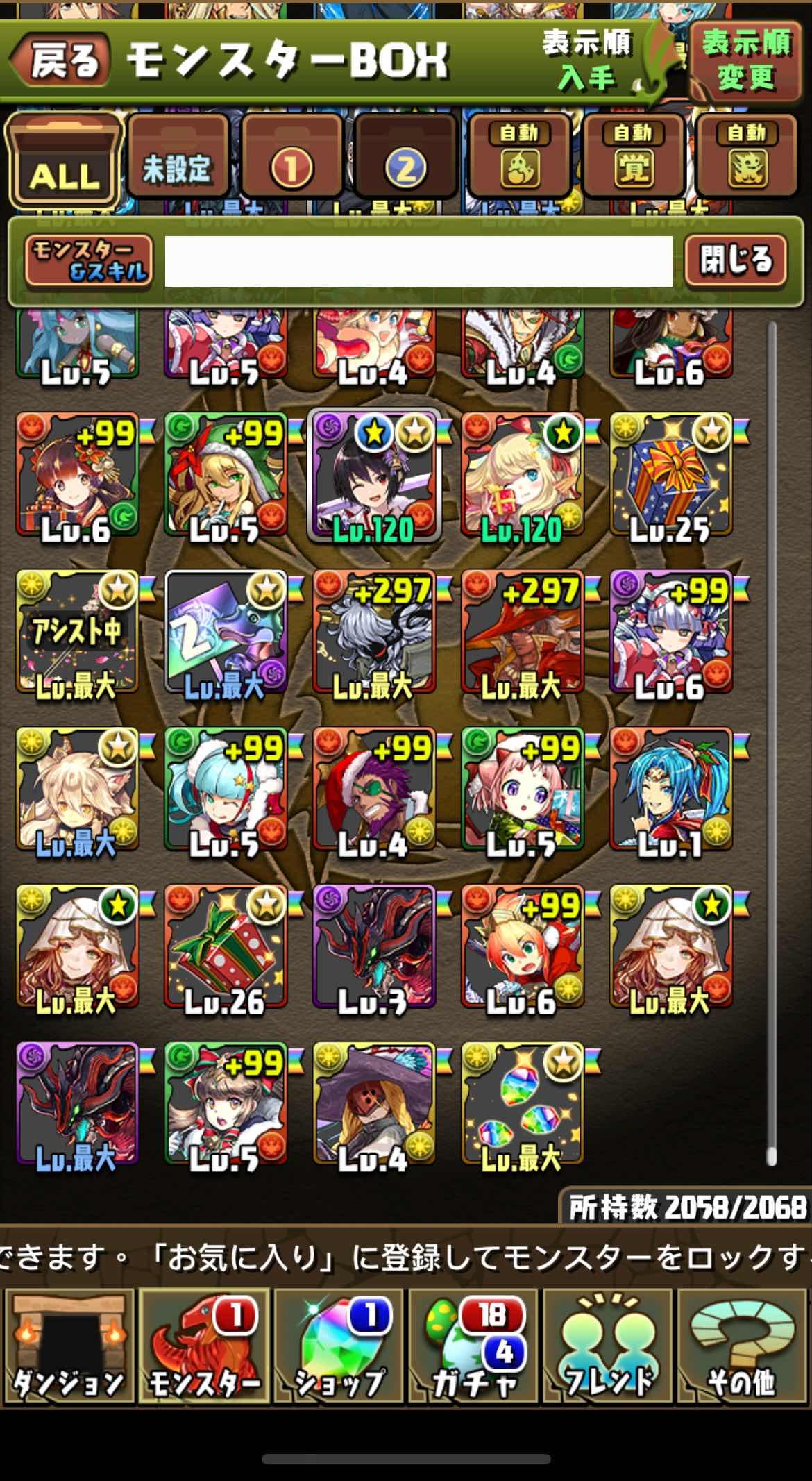Open the blue gift box Lv.25 monster

click(670, 476)
